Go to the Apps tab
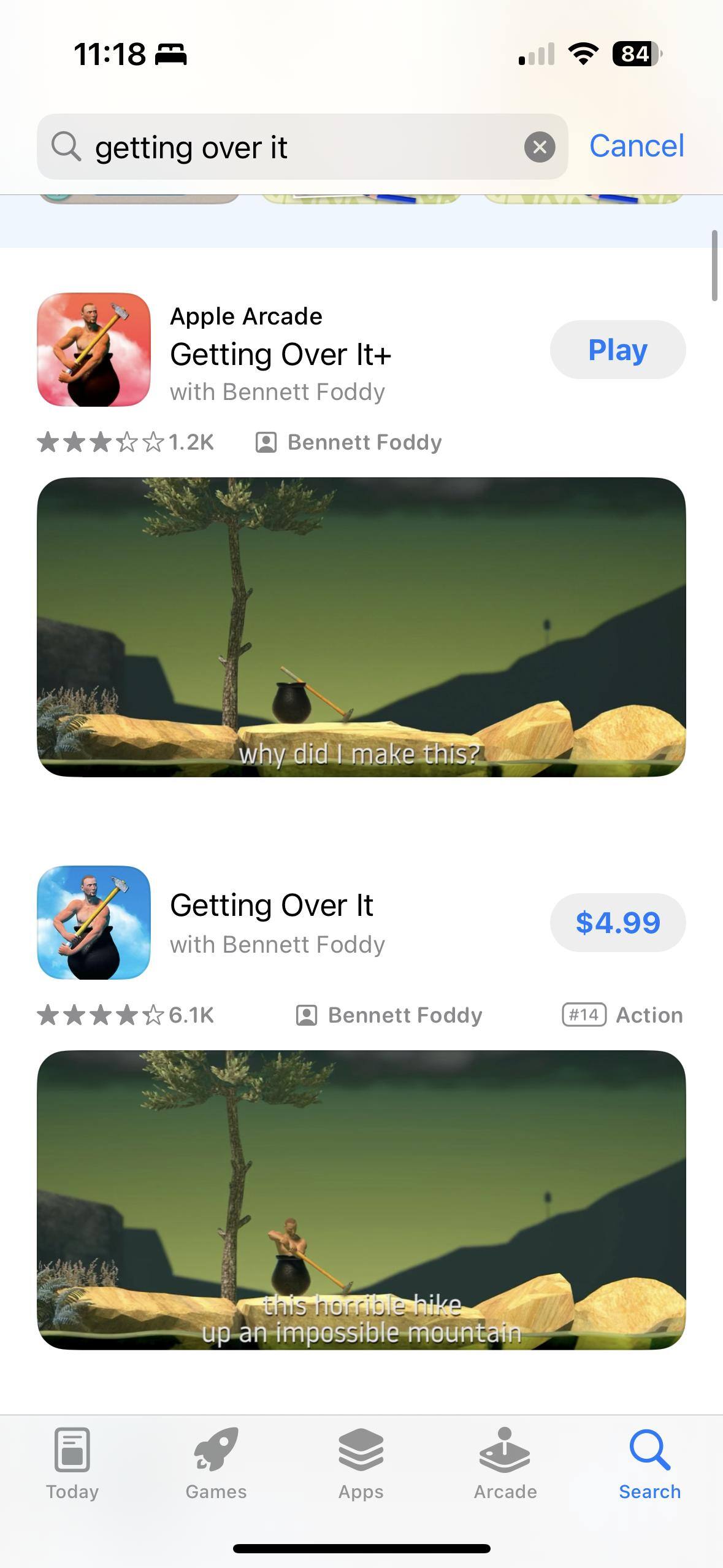 [x=361, y=1464]
